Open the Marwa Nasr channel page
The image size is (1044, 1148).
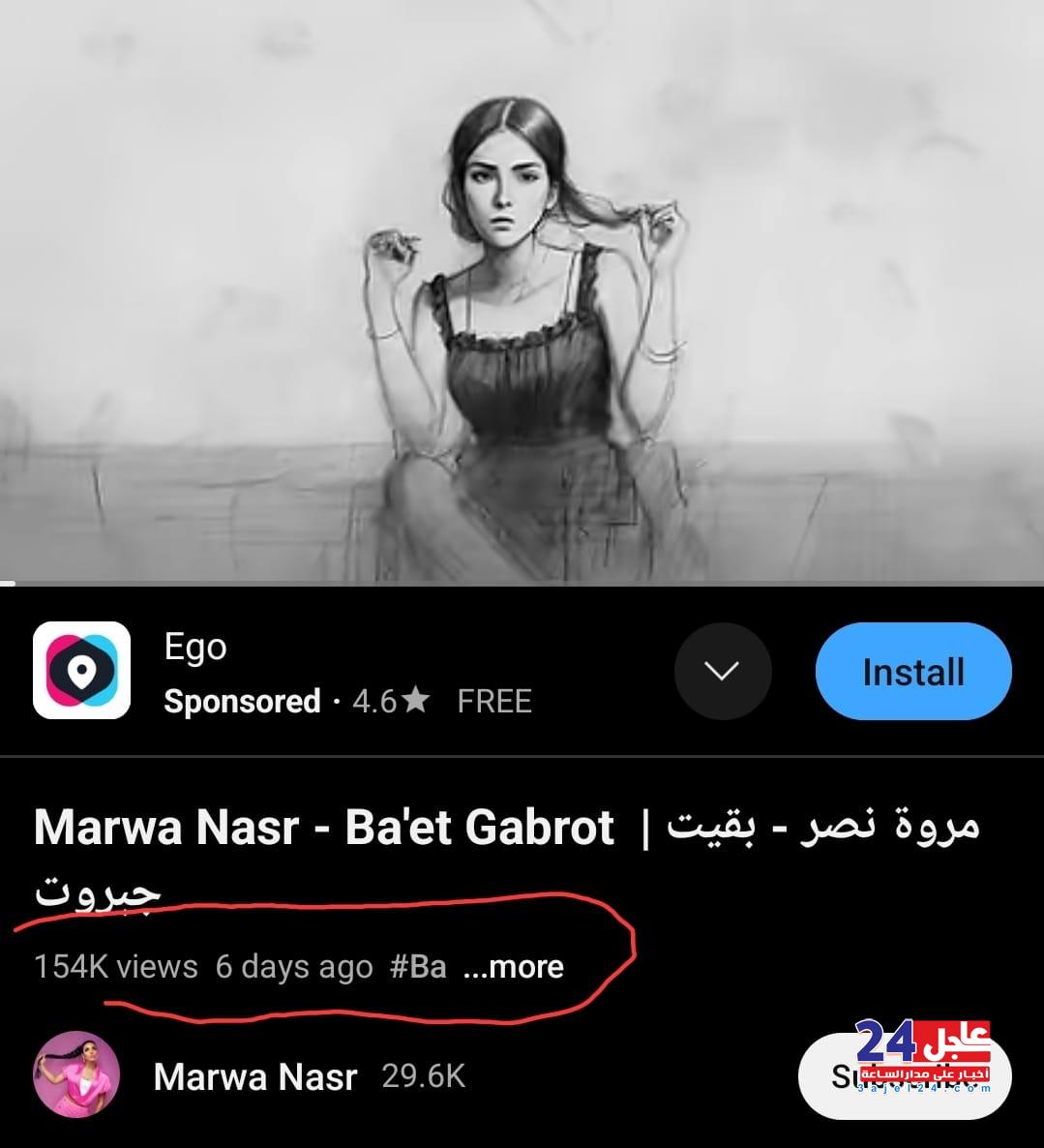[x=254, y=1076]
